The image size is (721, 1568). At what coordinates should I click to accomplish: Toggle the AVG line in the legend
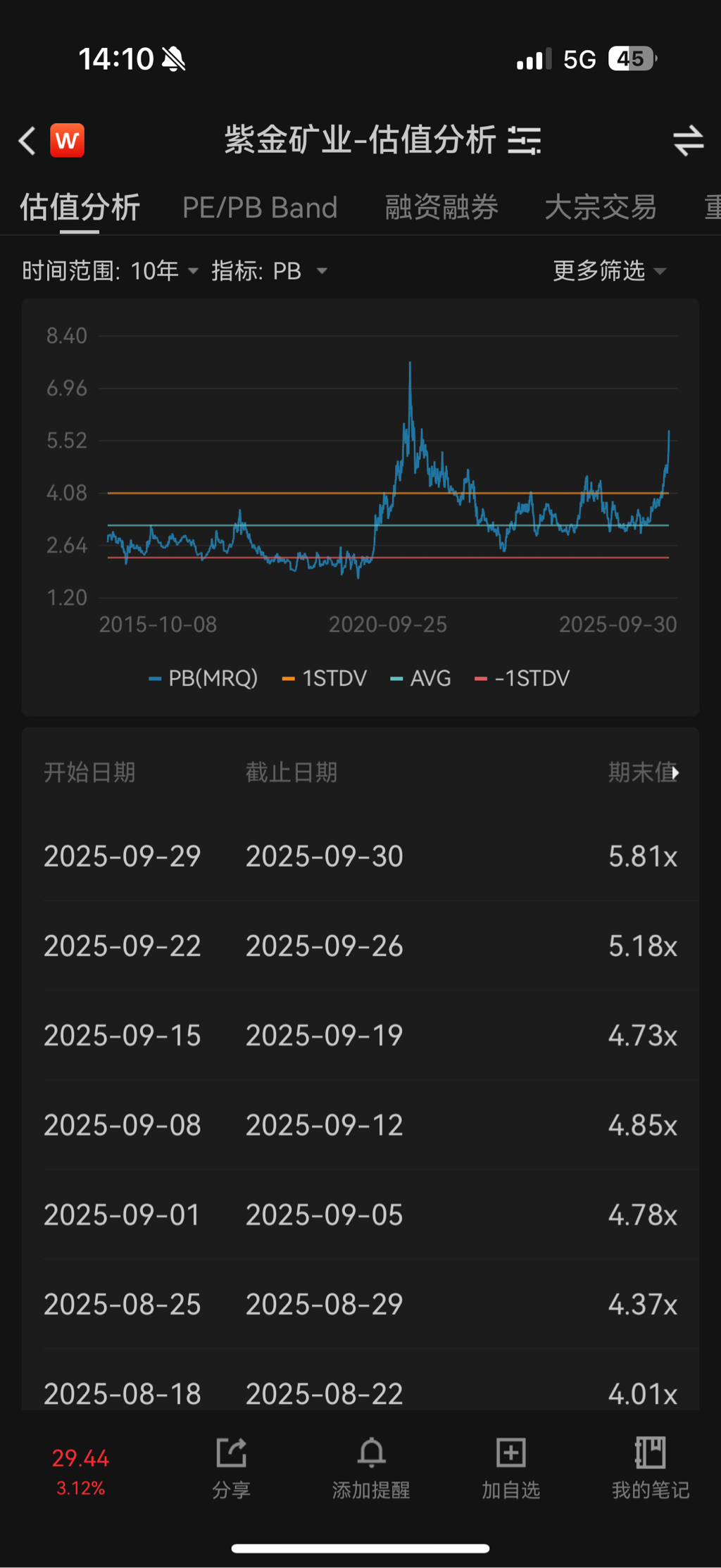421,679
